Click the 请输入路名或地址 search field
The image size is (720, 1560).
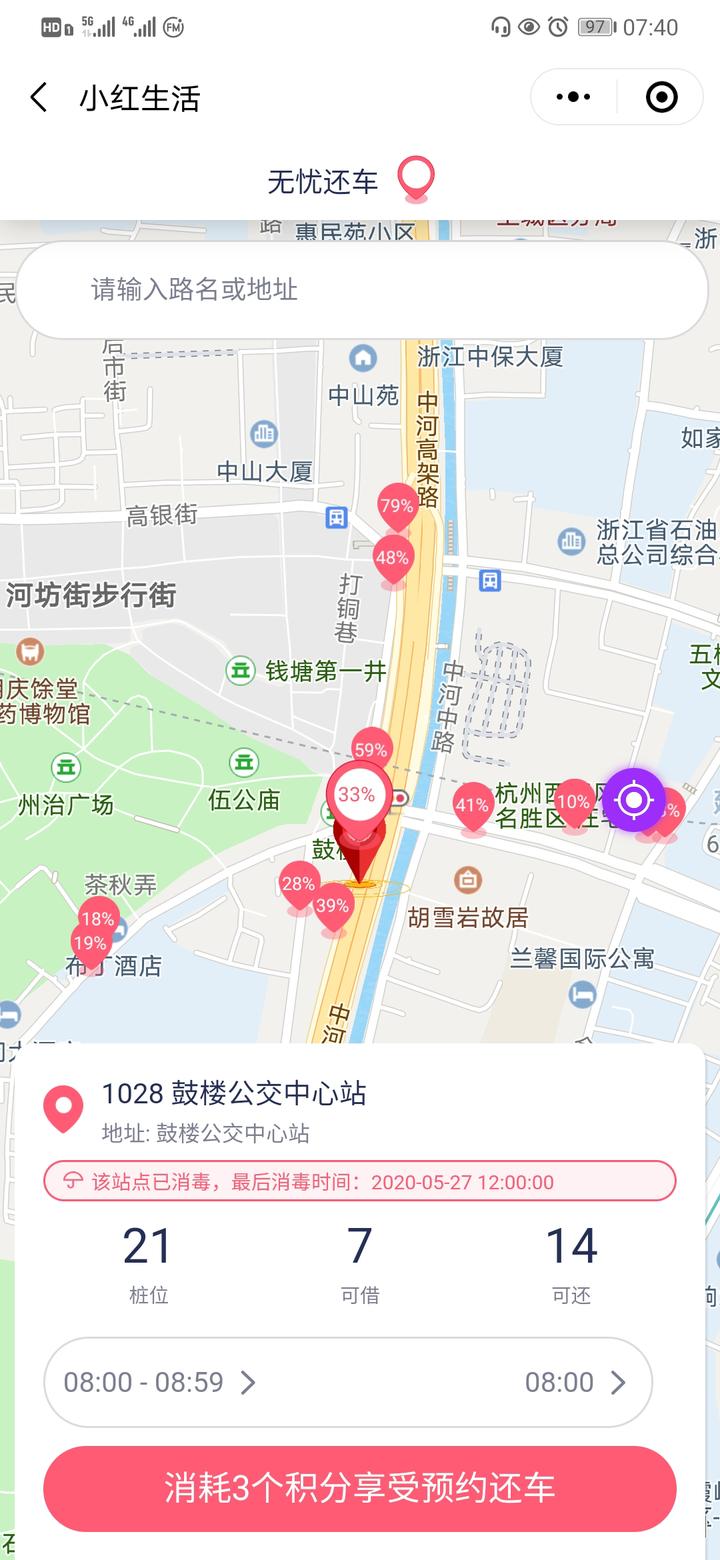pyautogui.click(x=360, y=290)
